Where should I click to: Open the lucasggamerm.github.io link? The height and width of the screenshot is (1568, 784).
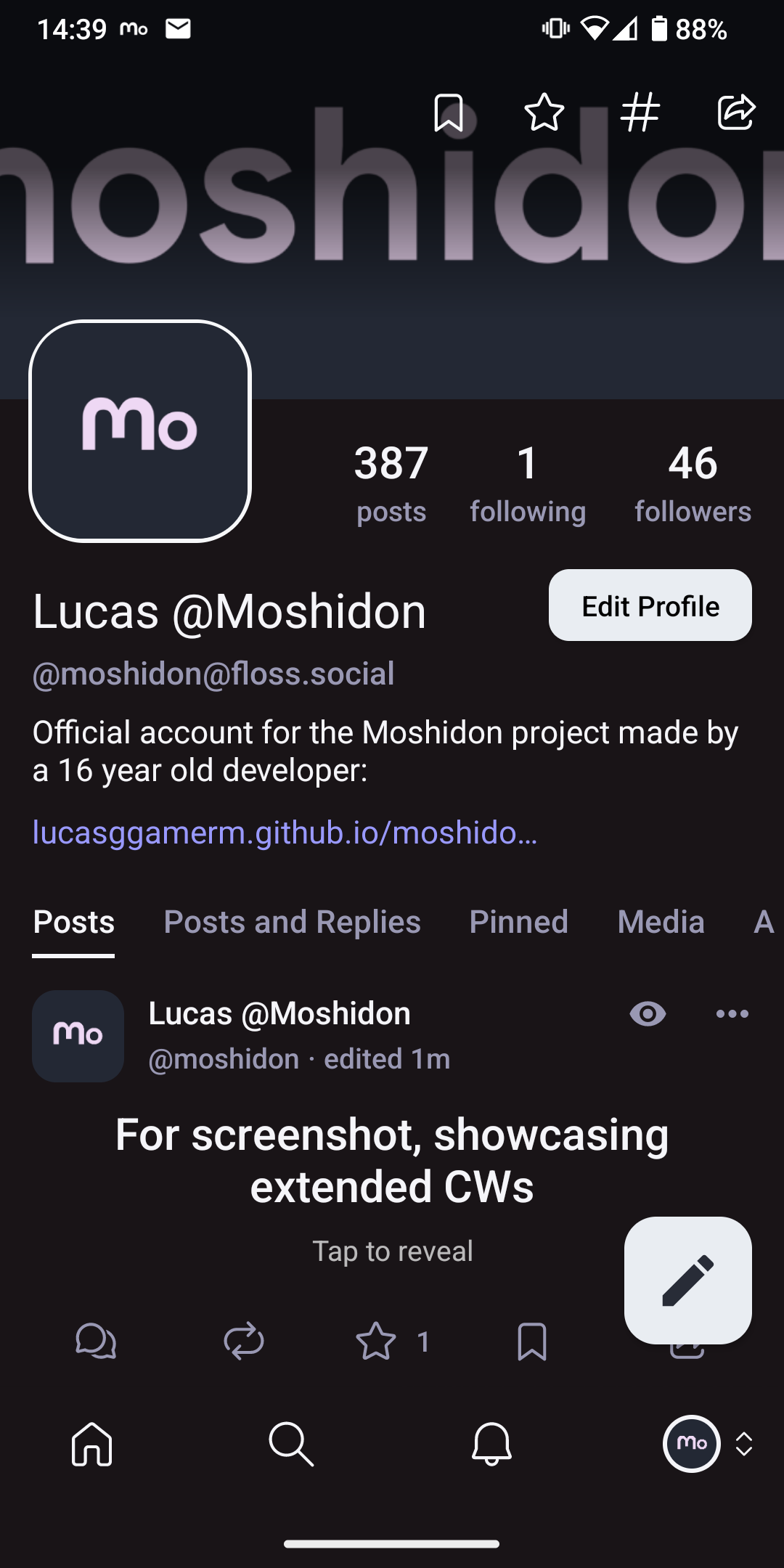pyautogui.click(x=285, y=833)
